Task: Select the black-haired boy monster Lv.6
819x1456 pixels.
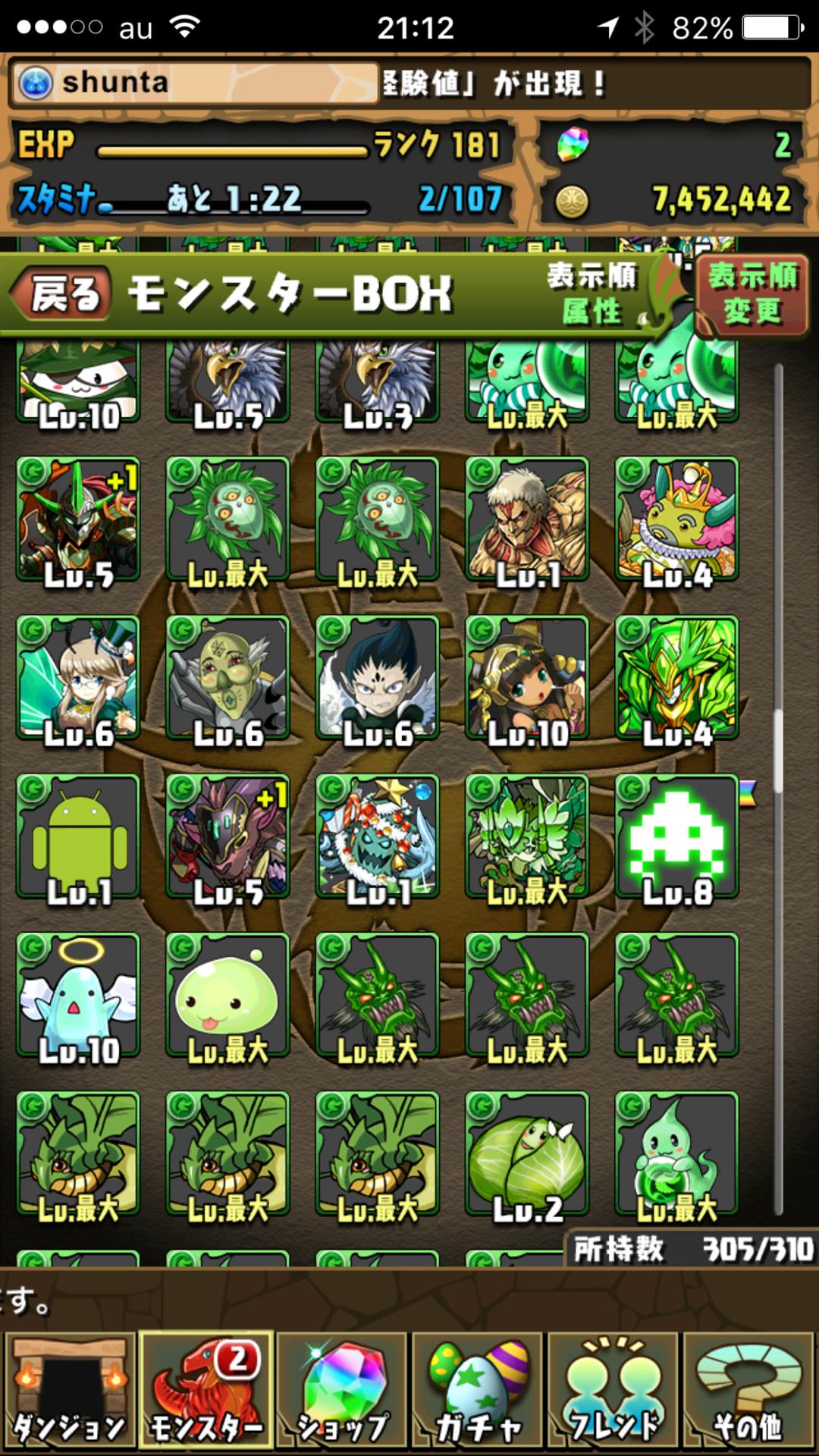Action: point(378,678)
